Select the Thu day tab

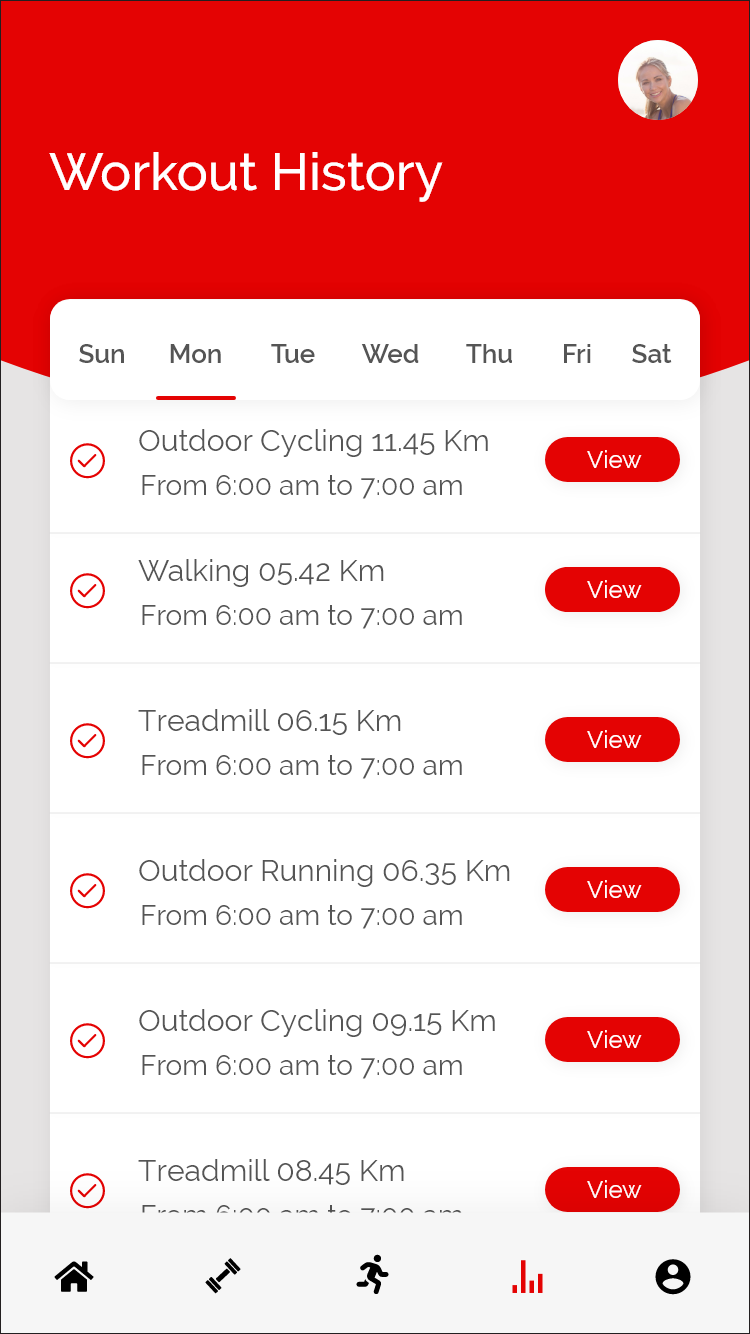pyautogui.click(x=489, y=354)
